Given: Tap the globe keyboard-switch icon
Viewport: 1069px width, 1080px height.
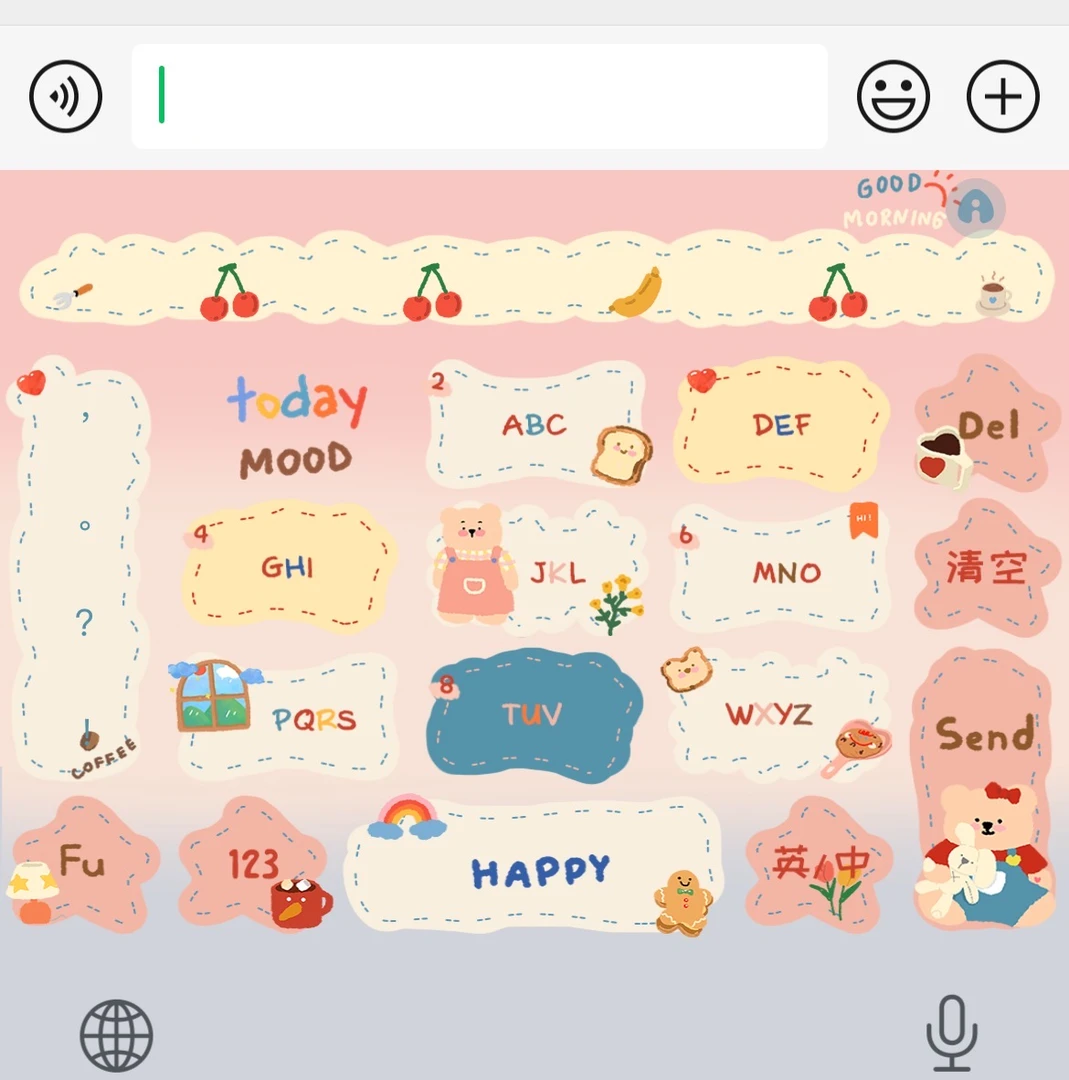Looking at the screenshot, I should 115,1035.
